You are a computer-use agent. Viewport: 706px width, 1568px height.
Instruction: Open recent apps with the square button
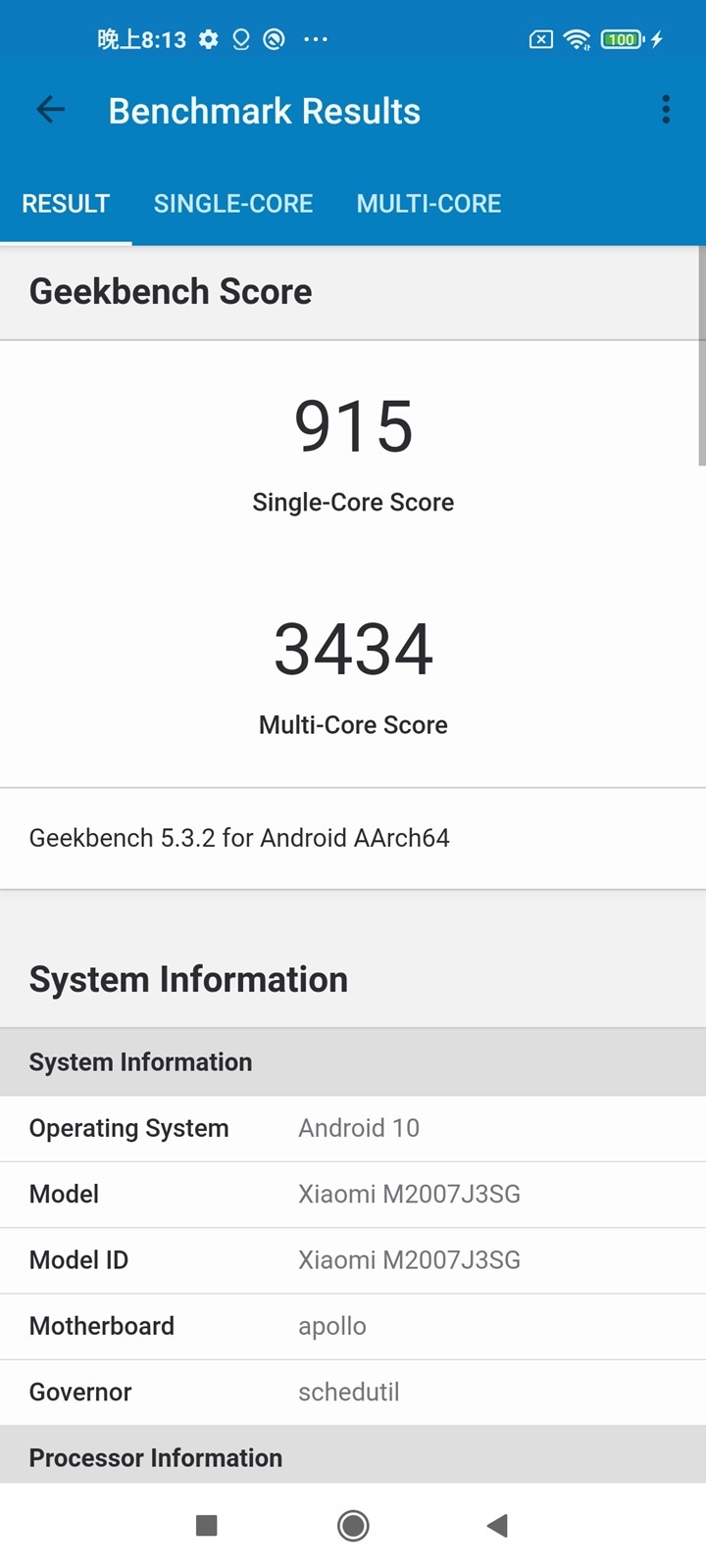pos(206,1525)
